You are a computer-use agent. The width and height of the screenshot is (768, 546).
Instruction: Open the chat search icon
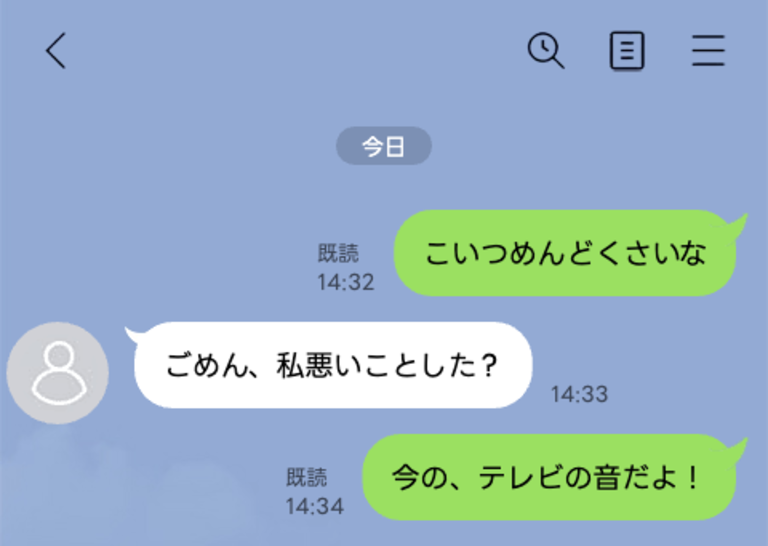click(546, 51)
